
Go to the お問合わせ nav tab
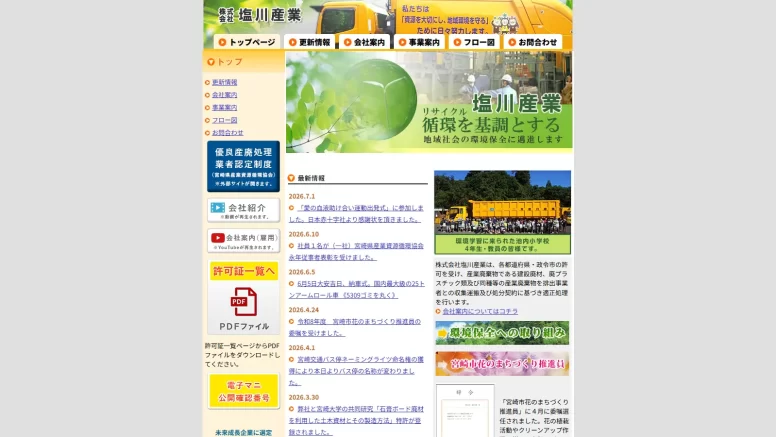coord(533,42)
